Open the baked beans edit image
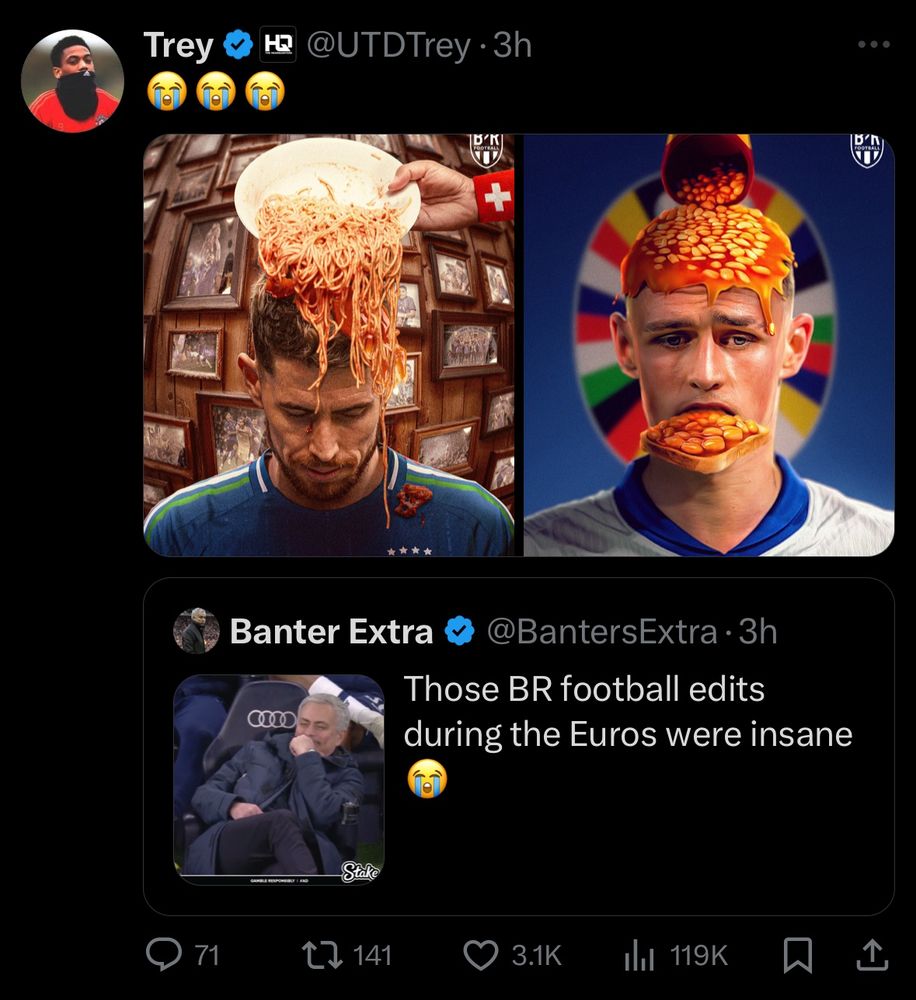The width and height of the screenshot is (916, 1000). coord(709,345)
